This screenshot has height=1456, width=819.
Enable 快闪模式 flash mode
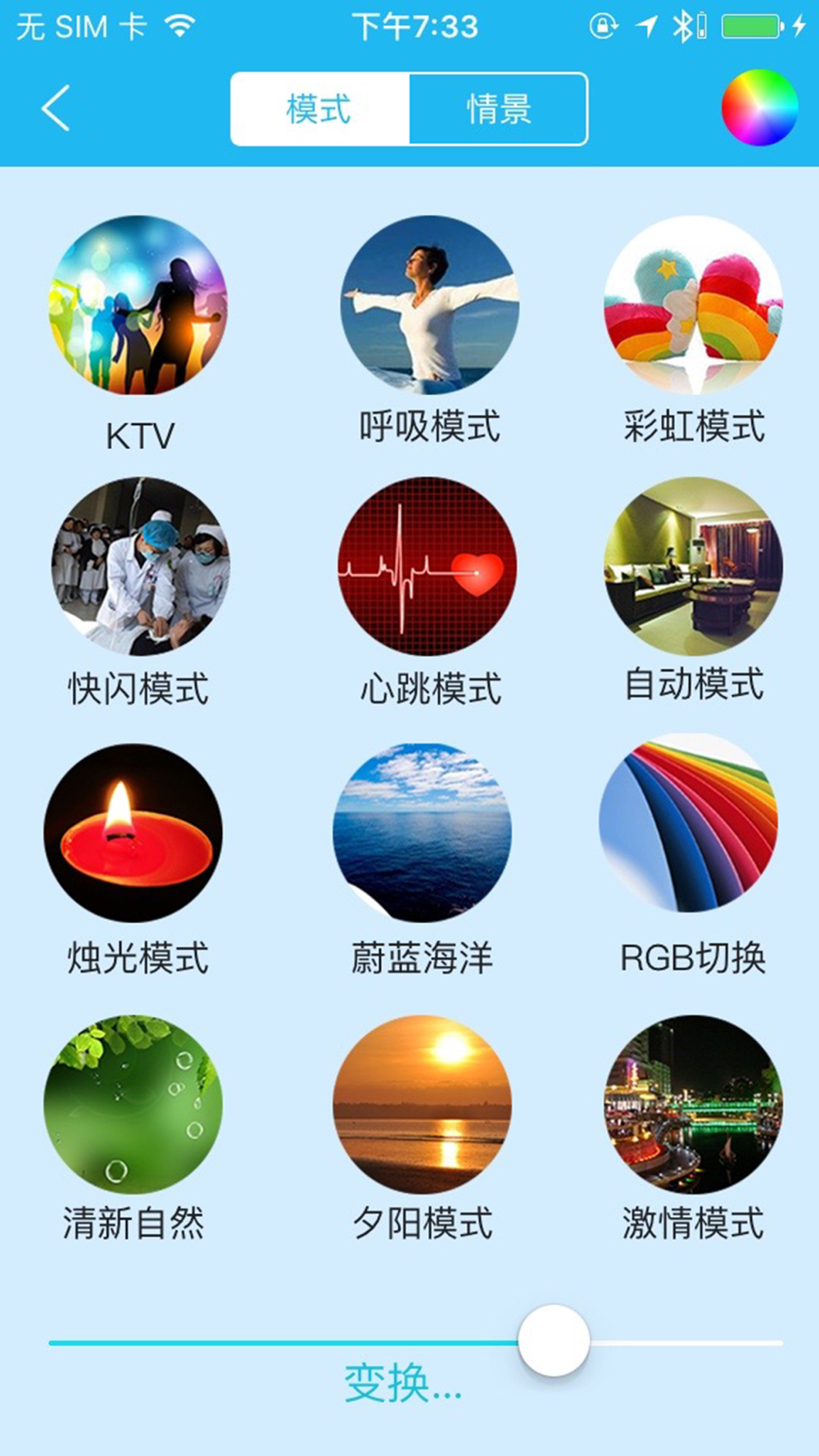pyautogui.click(x=140, y=566)
